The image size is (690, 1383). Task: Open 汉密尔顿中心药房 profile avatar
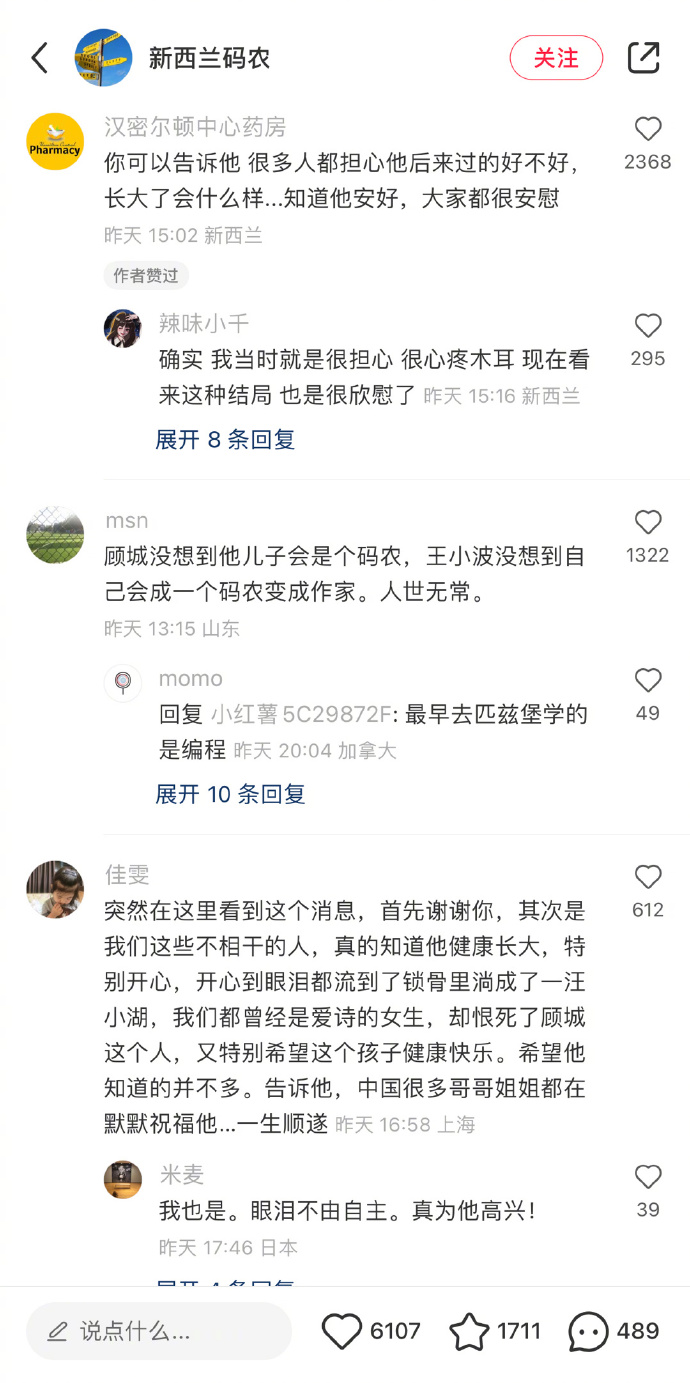point(55,142)
